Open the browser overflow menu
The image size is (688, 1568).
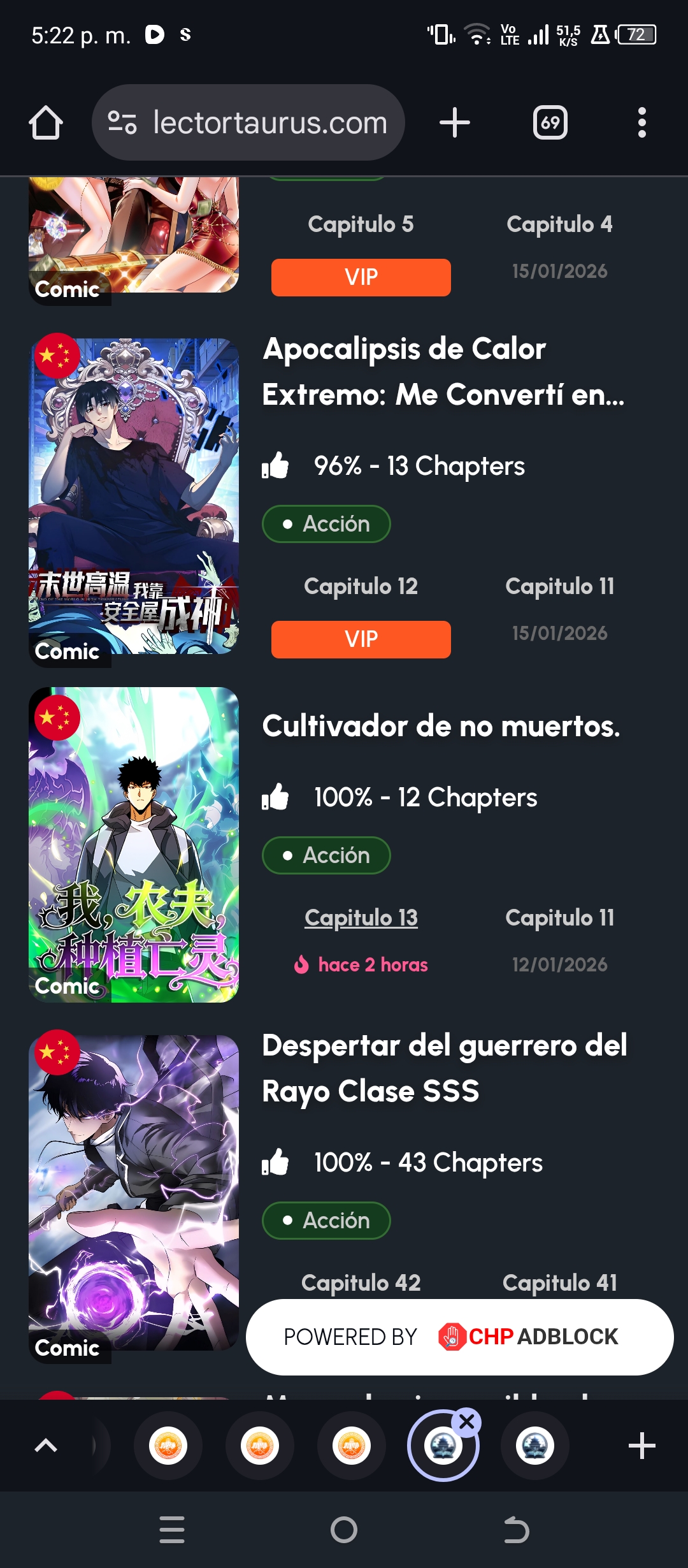coord(641,122)
